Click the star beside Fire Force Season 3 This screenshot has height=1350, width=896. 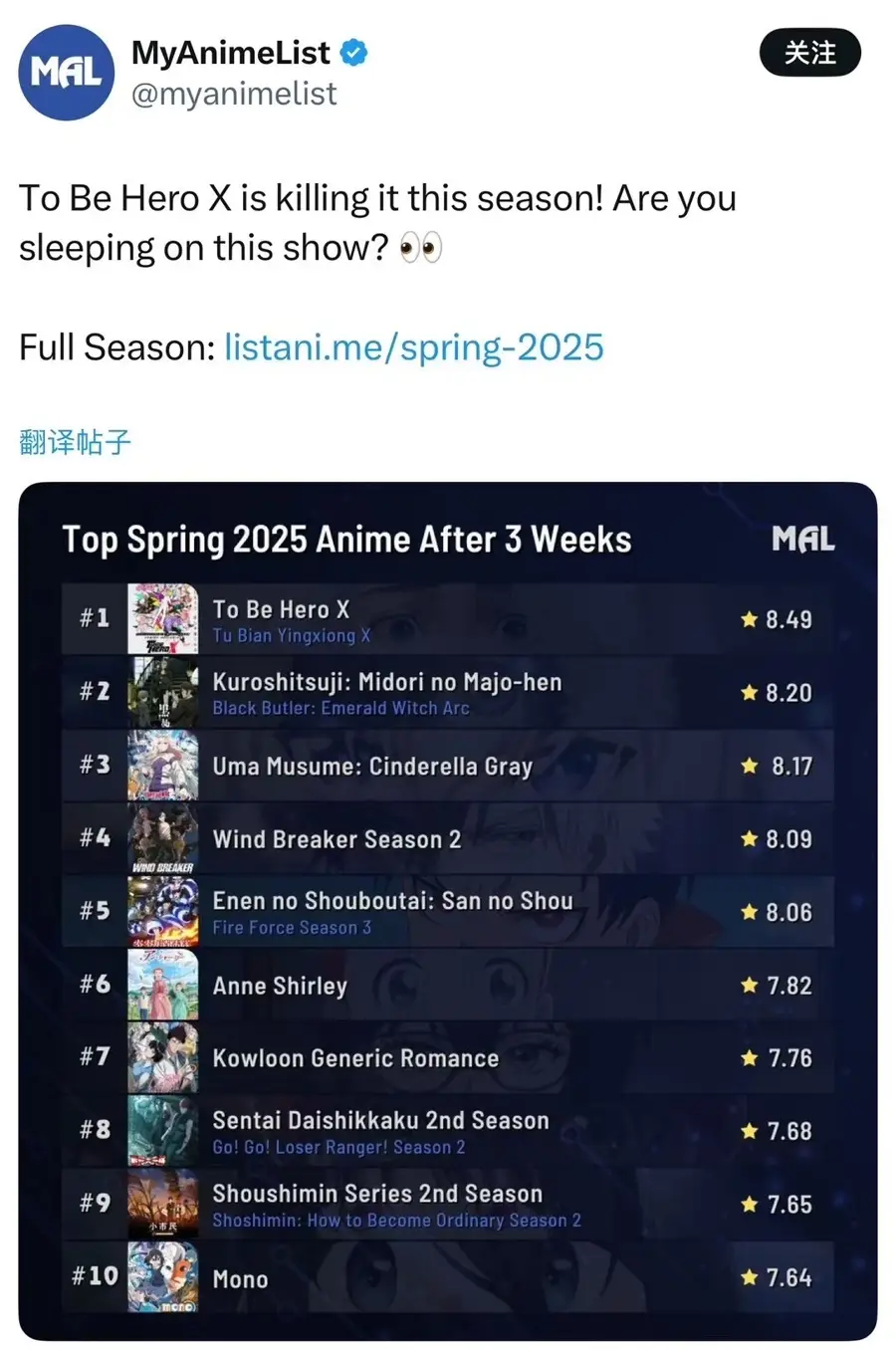pyautogui.click(x=747, y=911)
